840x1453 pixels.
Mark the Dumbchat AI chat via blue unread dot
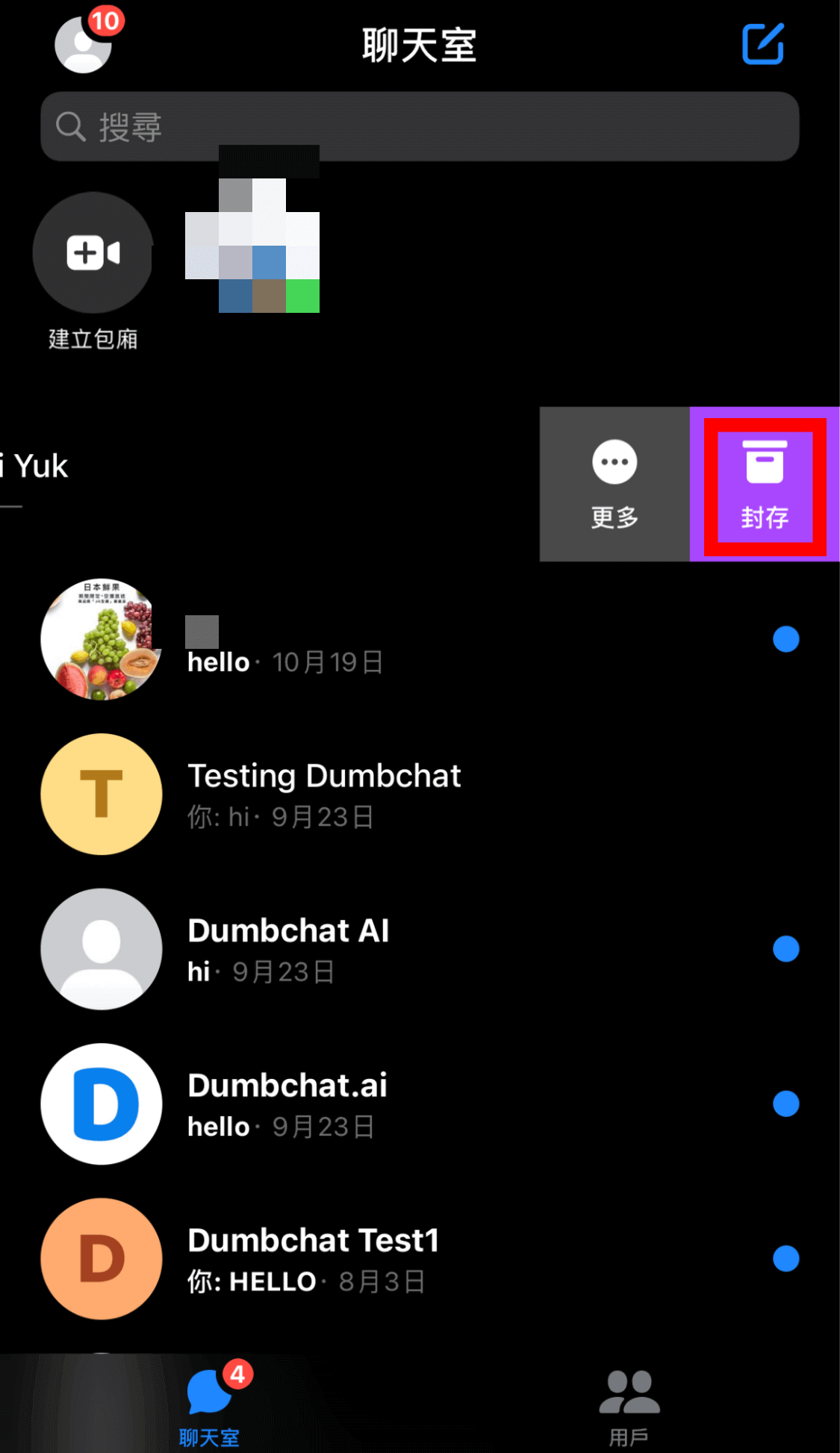click(785, 949)
